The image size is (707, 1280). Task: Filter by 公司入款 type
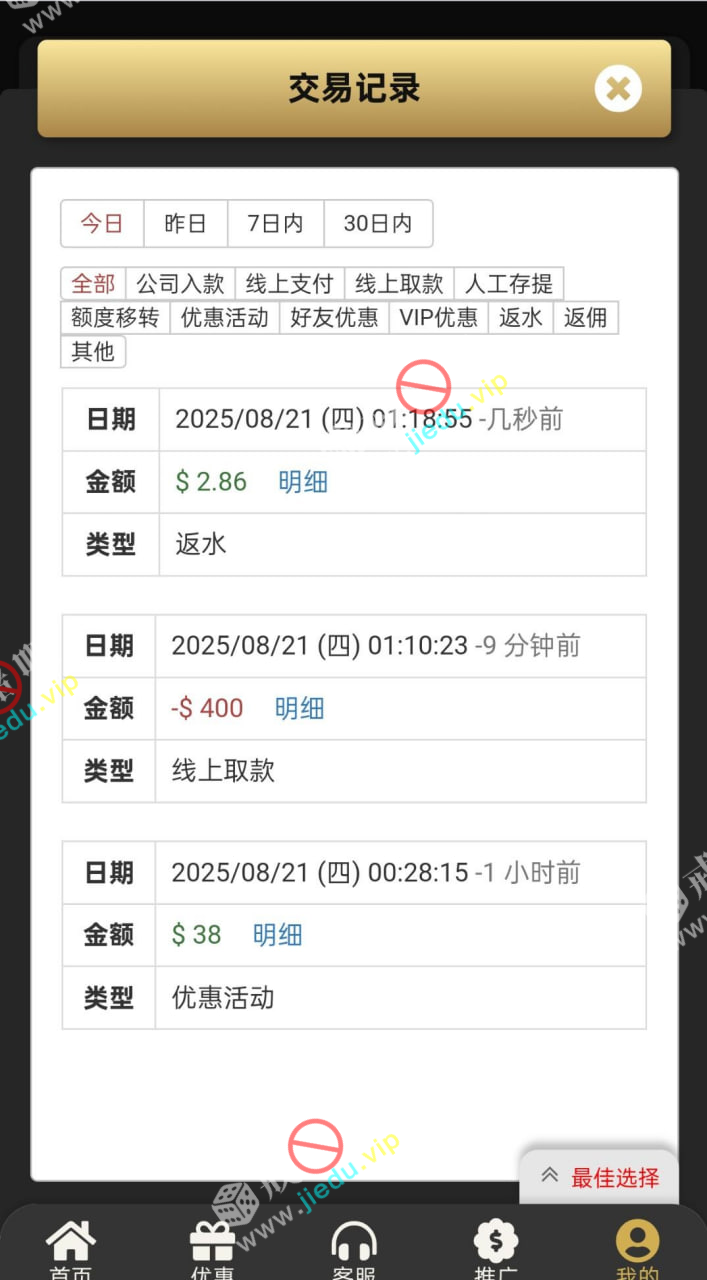(180, 284)
